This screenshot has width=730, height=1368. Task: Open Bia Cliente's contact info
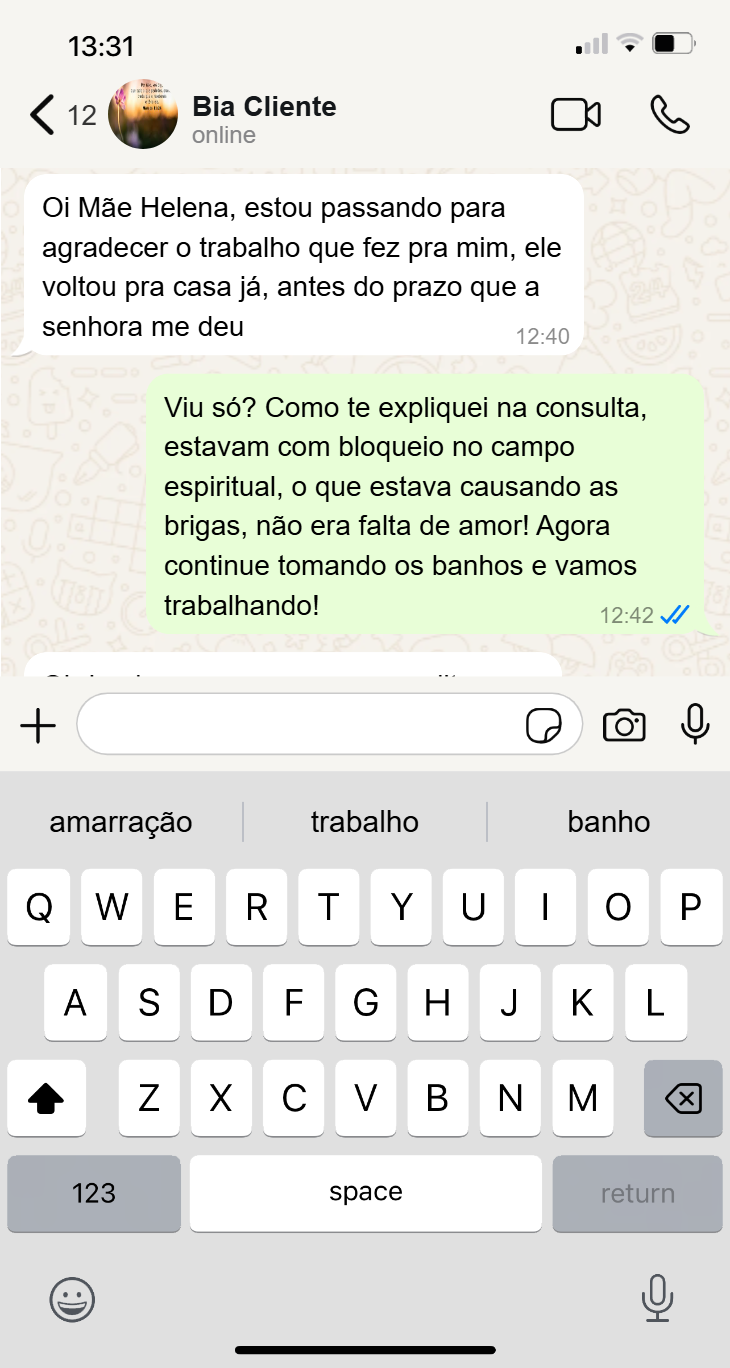coord(264,118)
